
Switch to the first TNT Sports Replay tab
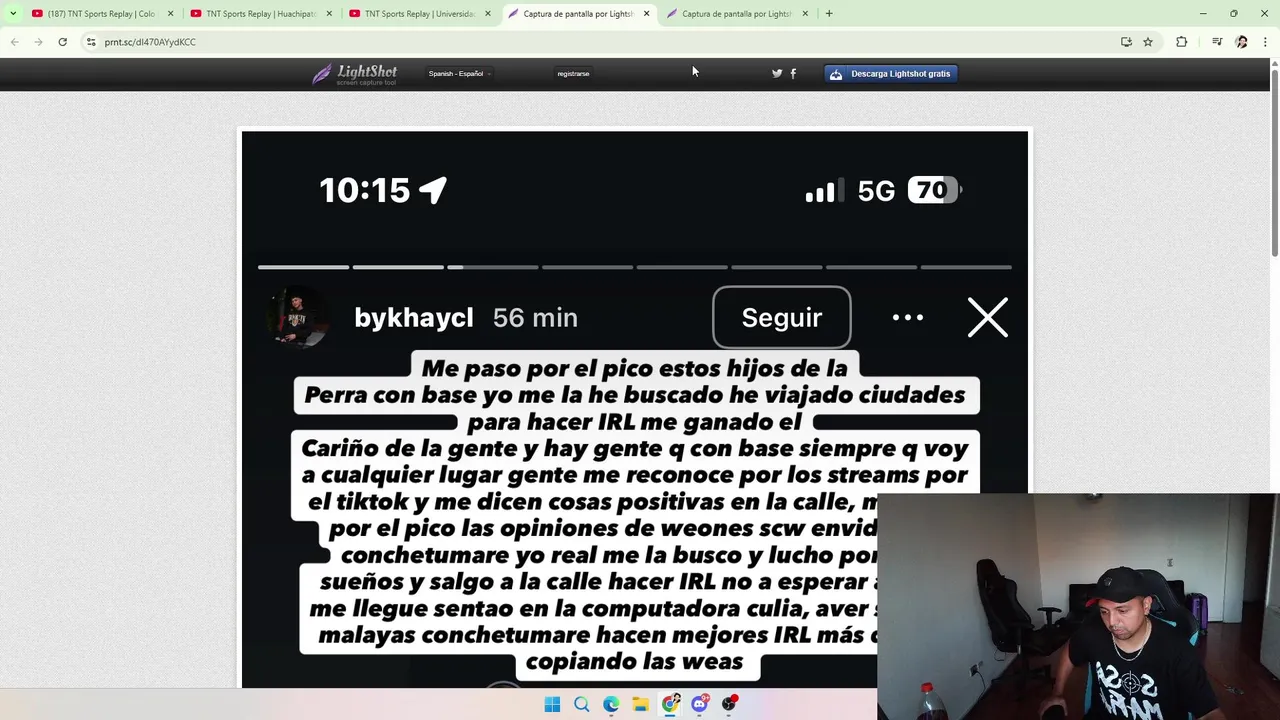(x=100, y=14)
